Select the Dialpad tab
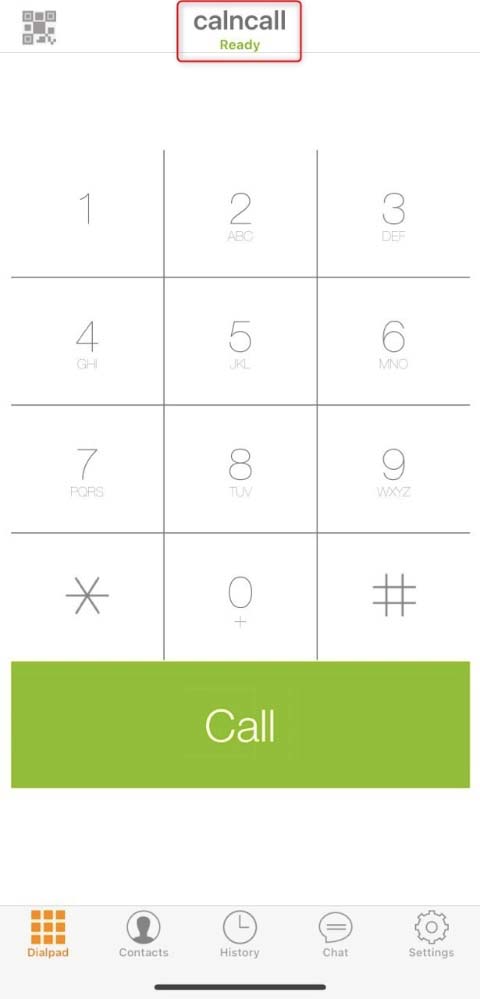480x999 pixels. point(48,935)
